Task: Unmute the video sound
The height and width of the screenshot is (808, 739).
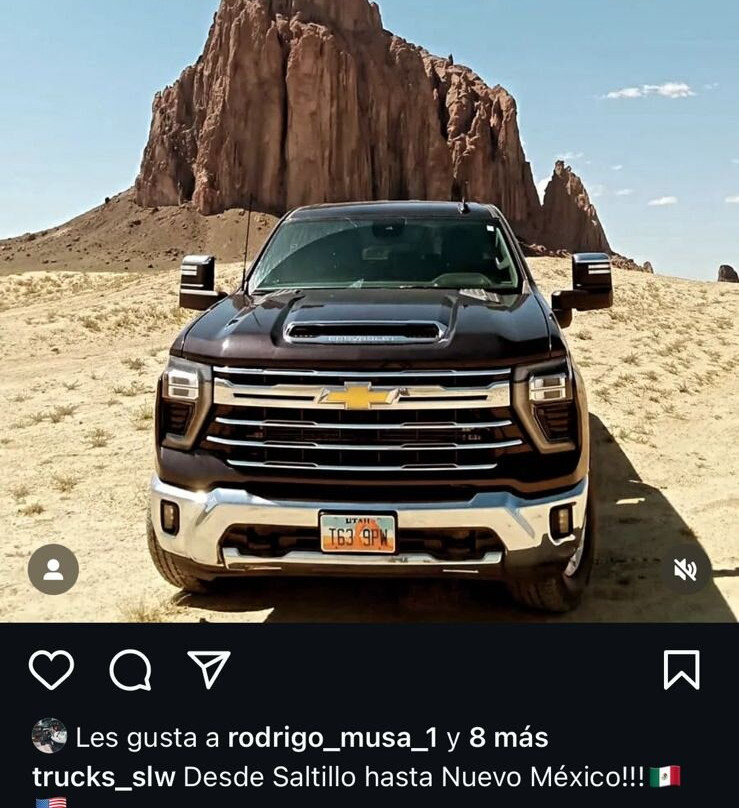Action: [685, 570]
